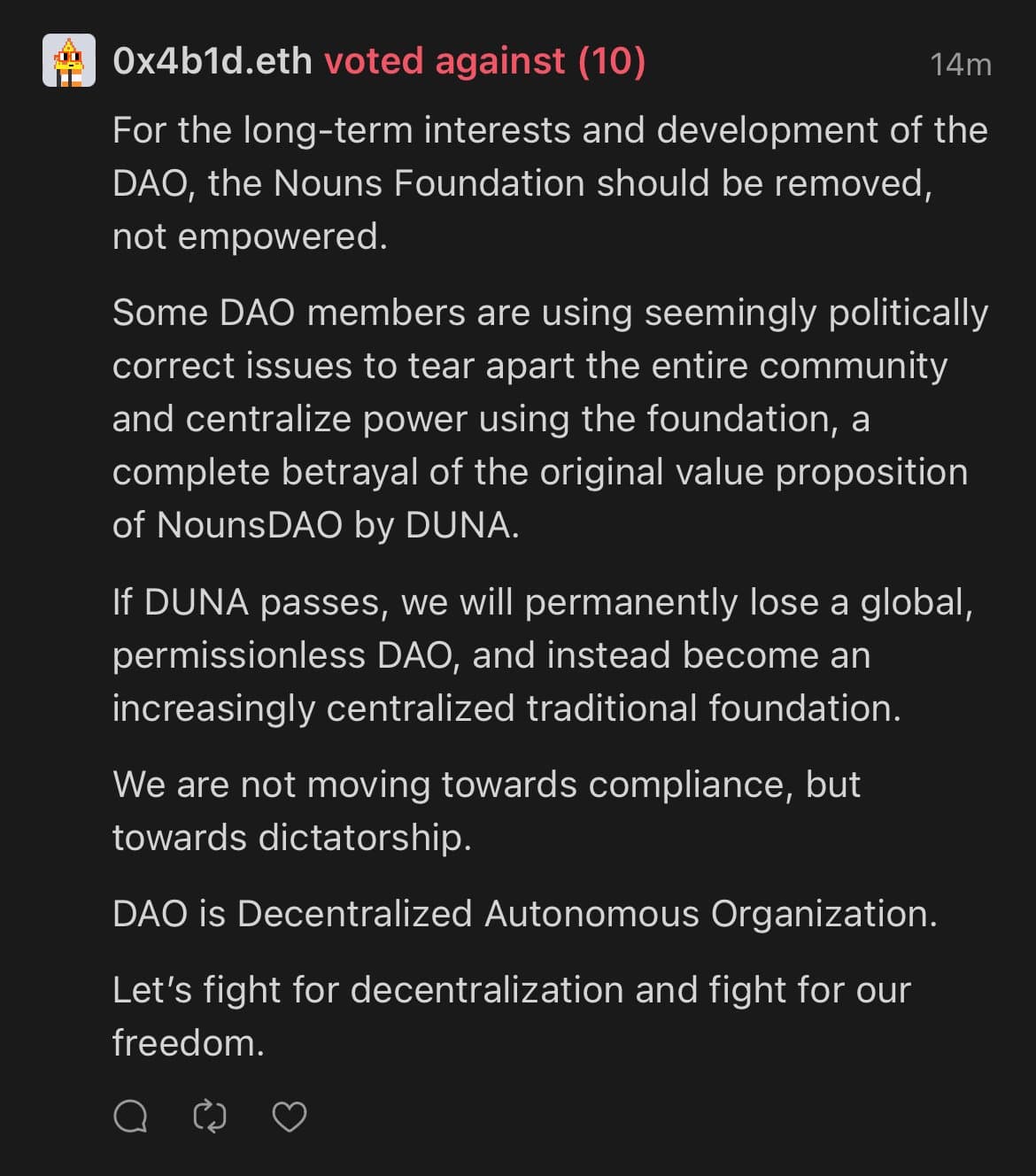
Task: Reply to 0x4b1d.eth's vote comment
Action: (x=130, y=1117)
